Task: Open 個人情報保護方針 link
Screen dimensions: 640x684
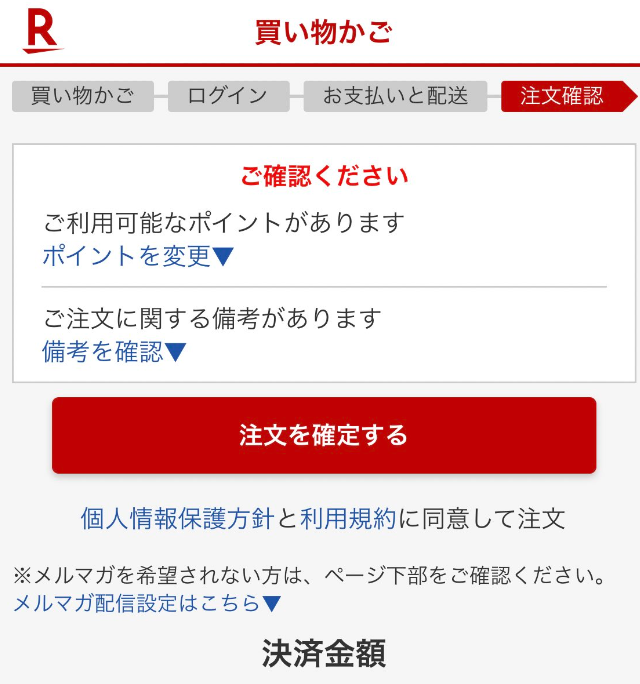Action: click(177, 519)
